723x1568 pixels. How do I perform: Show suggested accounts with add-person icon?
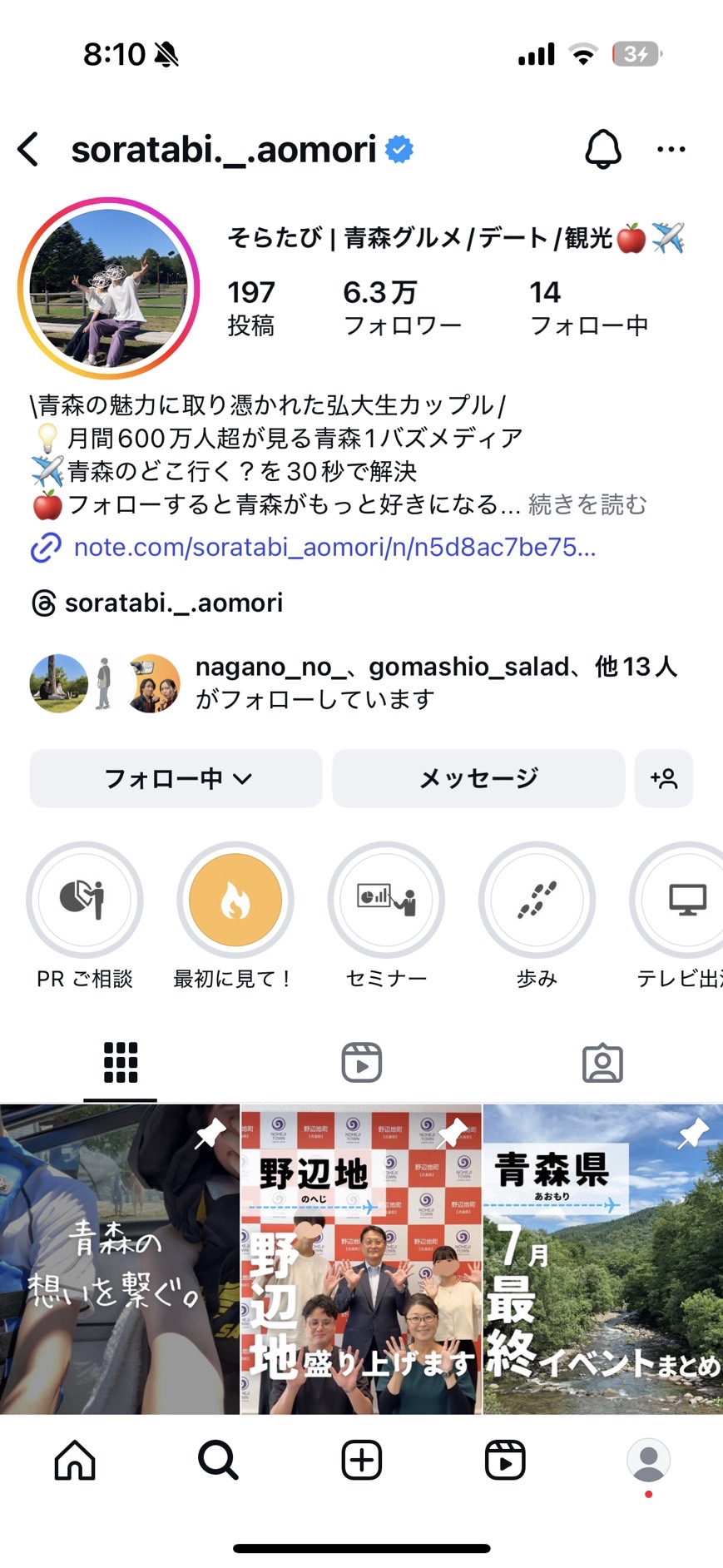click(x=664, y=778)
